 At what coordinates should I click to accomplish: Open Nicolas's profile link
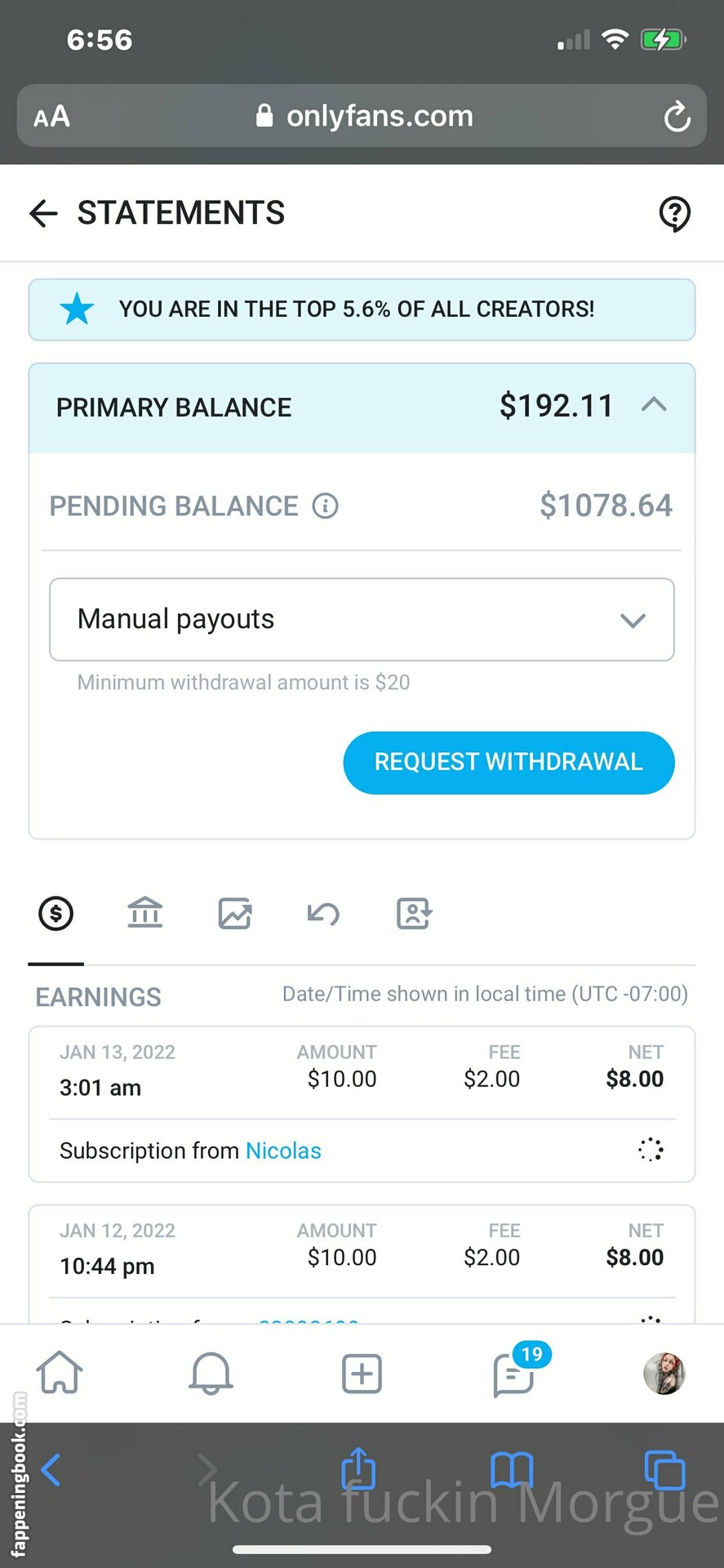(283, 1151)
